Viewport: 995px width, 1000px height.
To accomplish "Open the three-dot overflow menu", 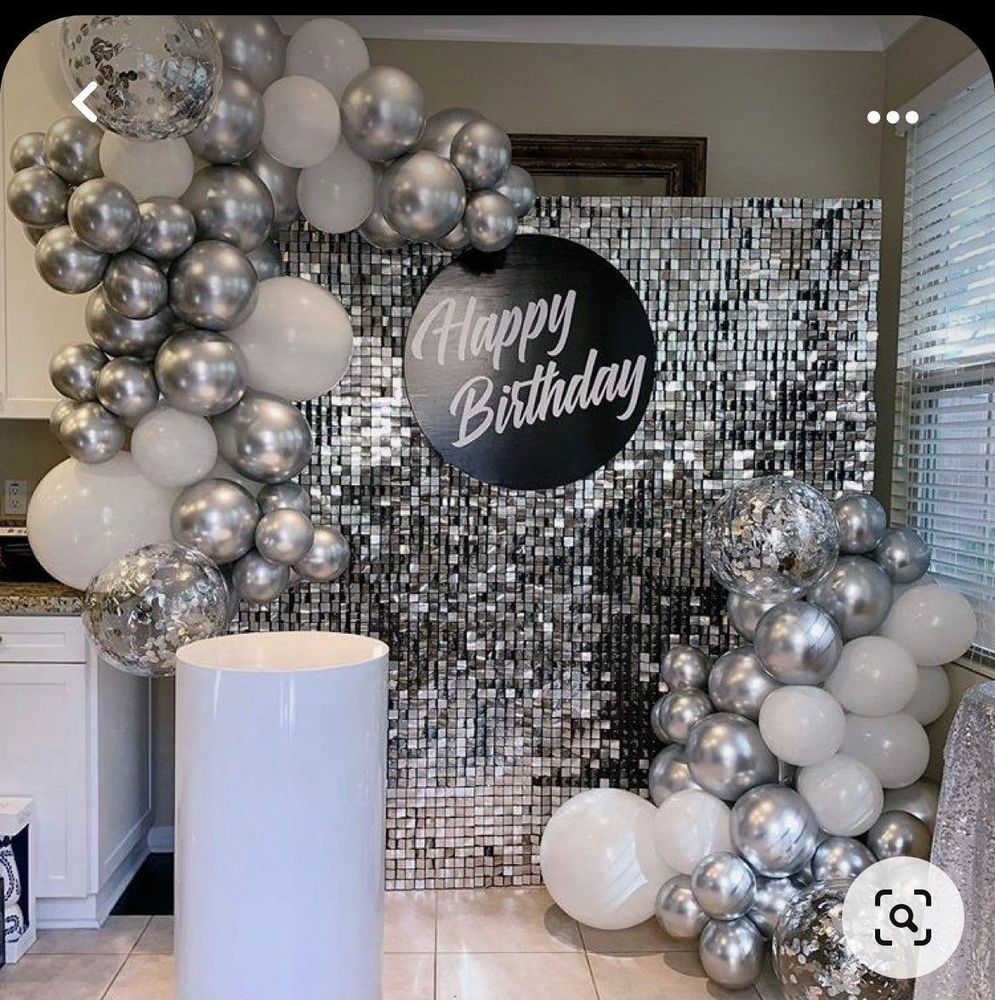I will 892,117.
